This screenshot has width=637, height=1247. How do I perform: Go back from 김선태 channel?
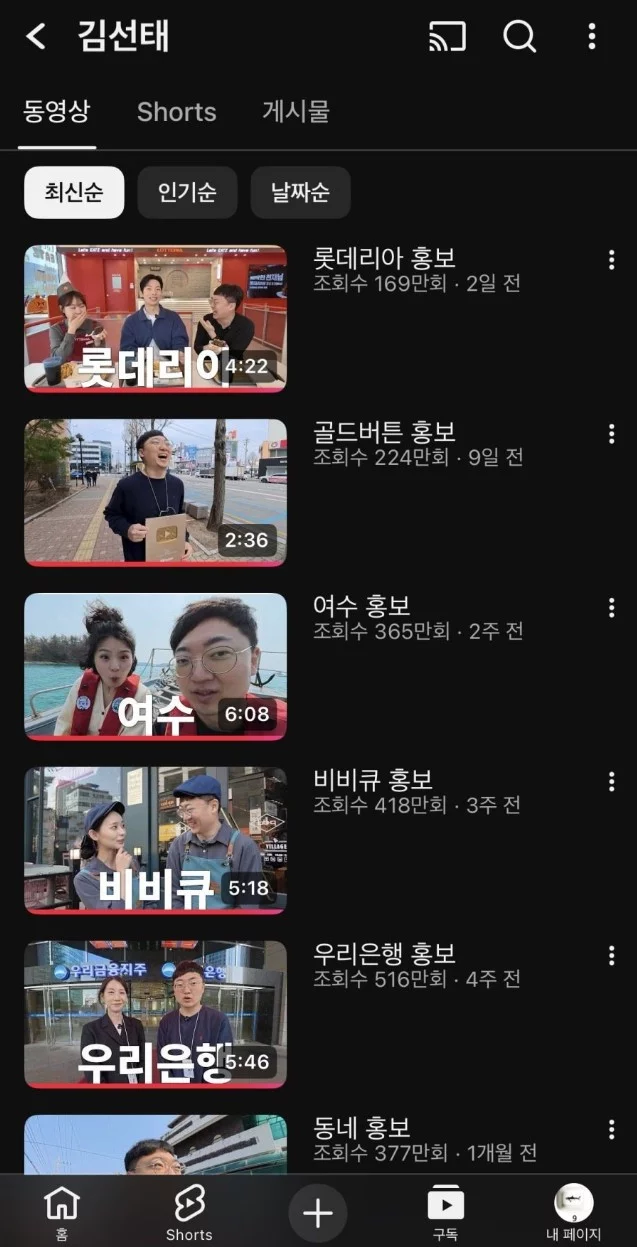[x=36, y=37]
